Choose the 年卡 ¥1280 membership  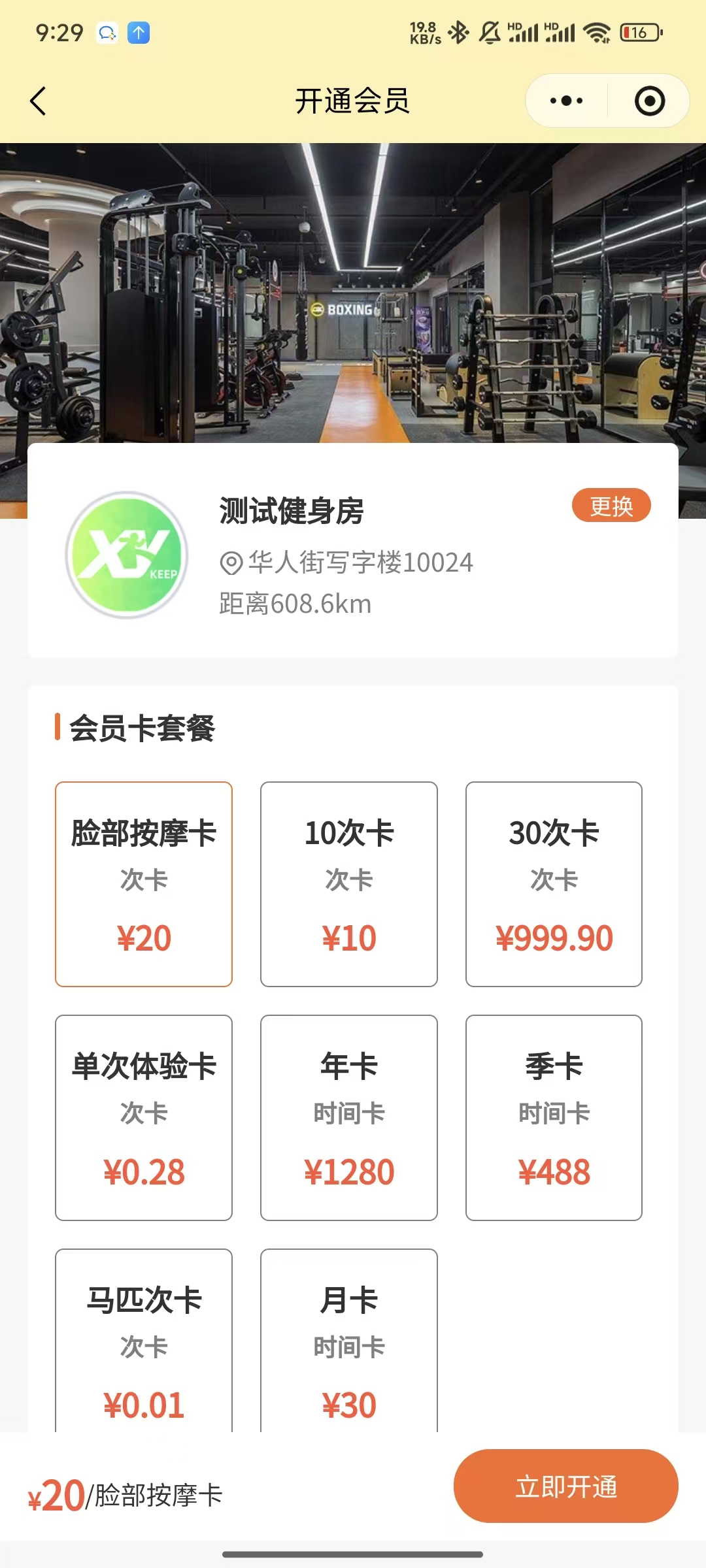click(349, 1117)
